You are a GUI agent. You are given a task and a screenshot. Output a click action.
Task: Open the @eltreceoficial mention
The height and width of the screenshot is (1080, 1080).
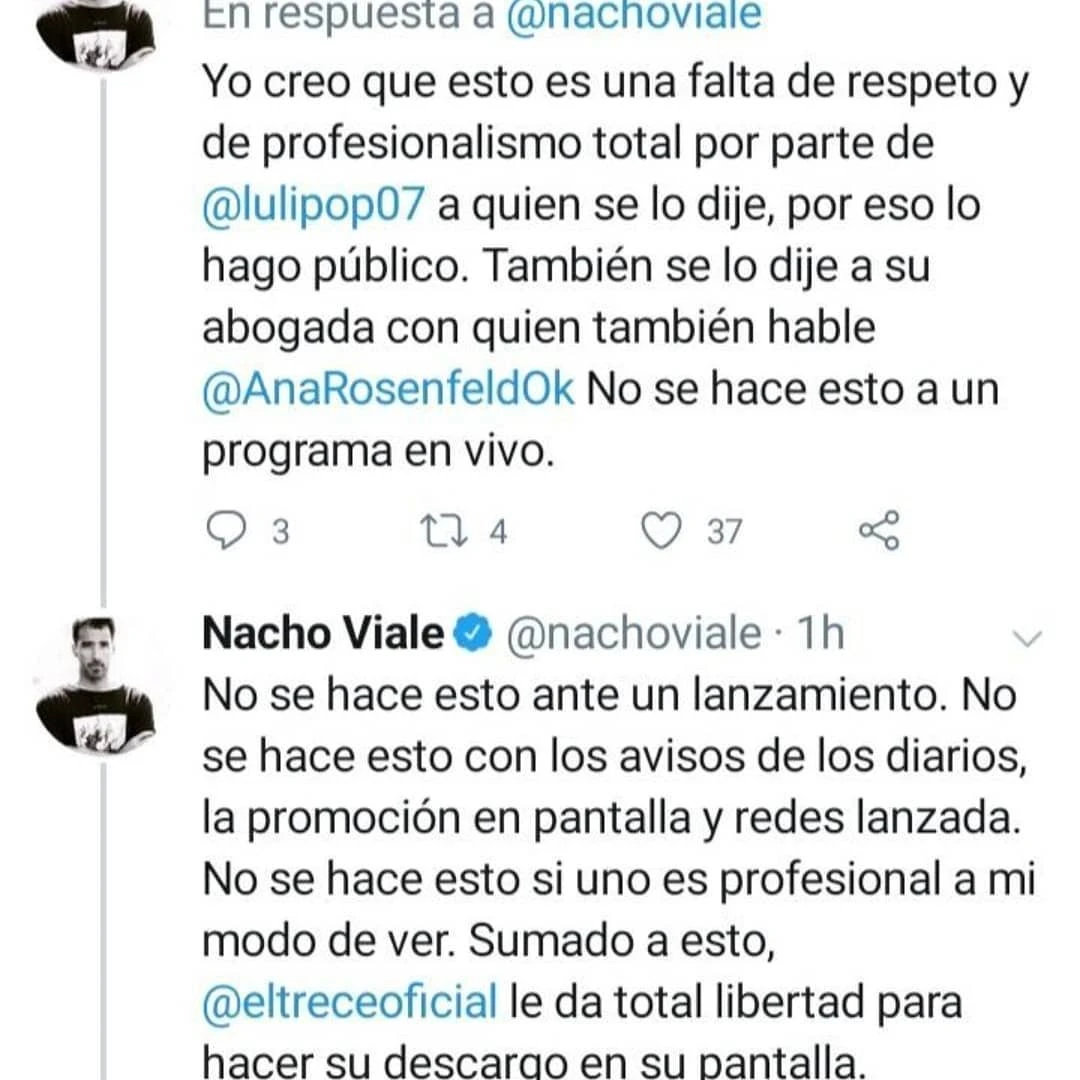pos(349,1002)
